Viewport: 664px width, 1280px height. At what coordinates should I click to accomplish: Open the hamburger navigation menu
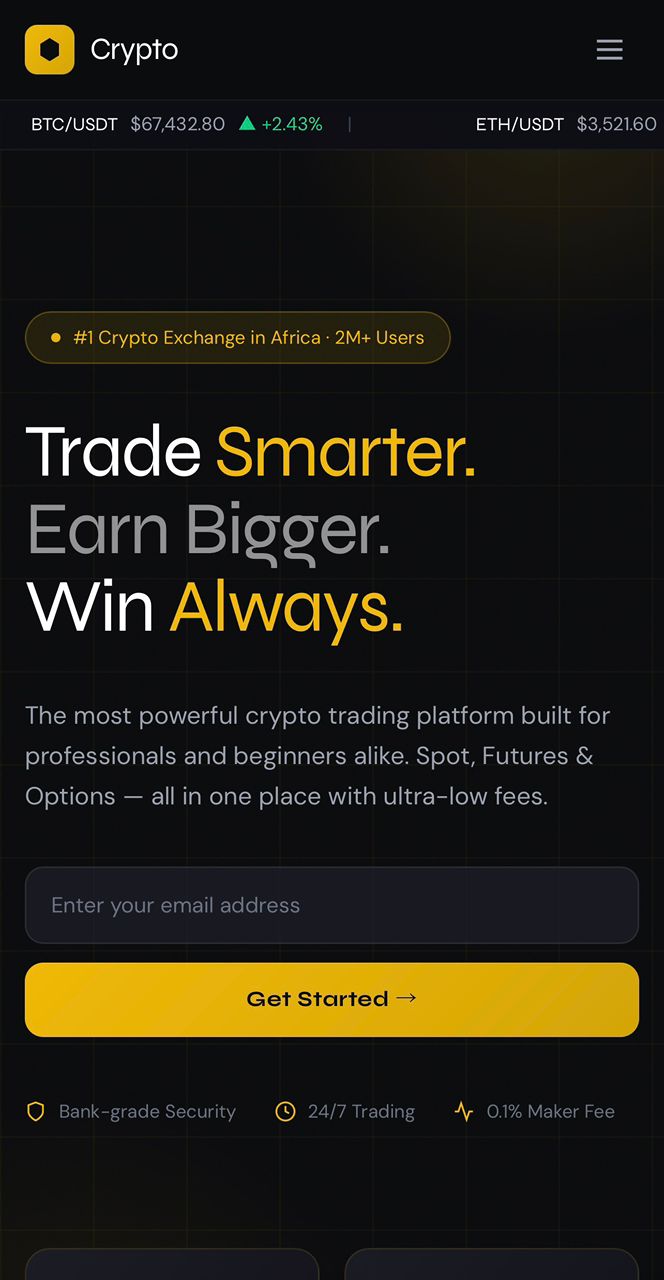point(609,50)
